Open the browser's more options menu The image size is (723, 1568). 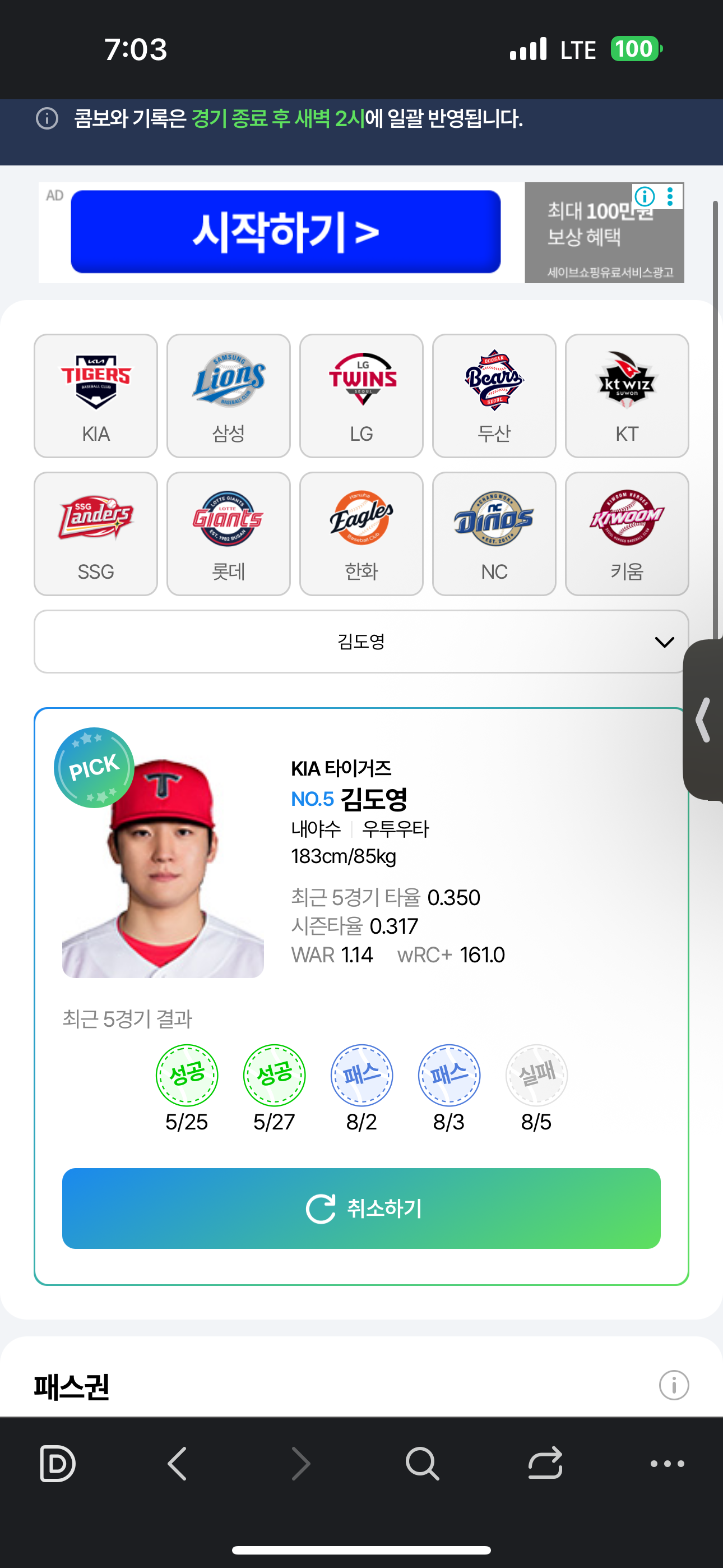click(667, 1463)
